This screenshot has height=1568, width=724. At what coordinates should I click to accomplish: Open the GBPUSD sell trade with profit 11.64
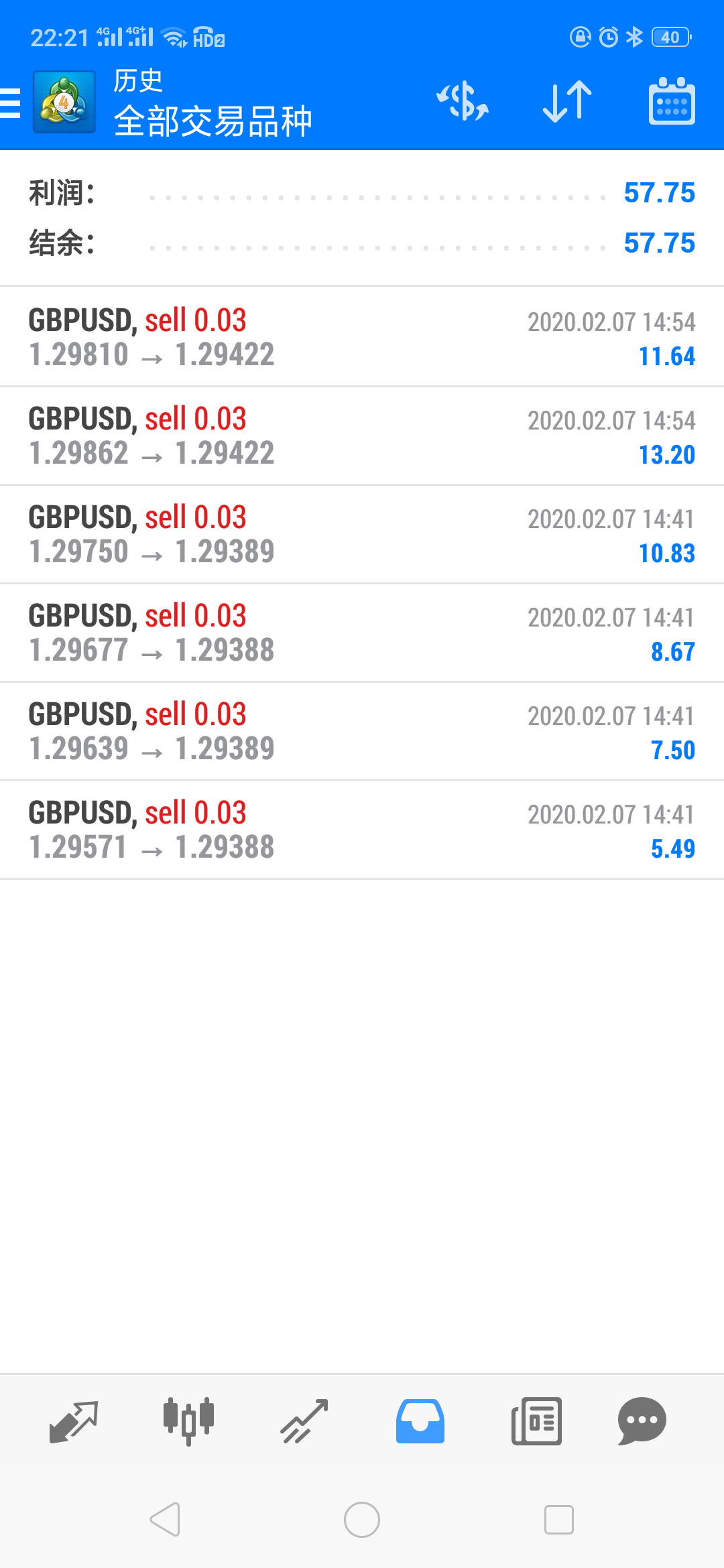pyautogui.click(x=362, y=337)
